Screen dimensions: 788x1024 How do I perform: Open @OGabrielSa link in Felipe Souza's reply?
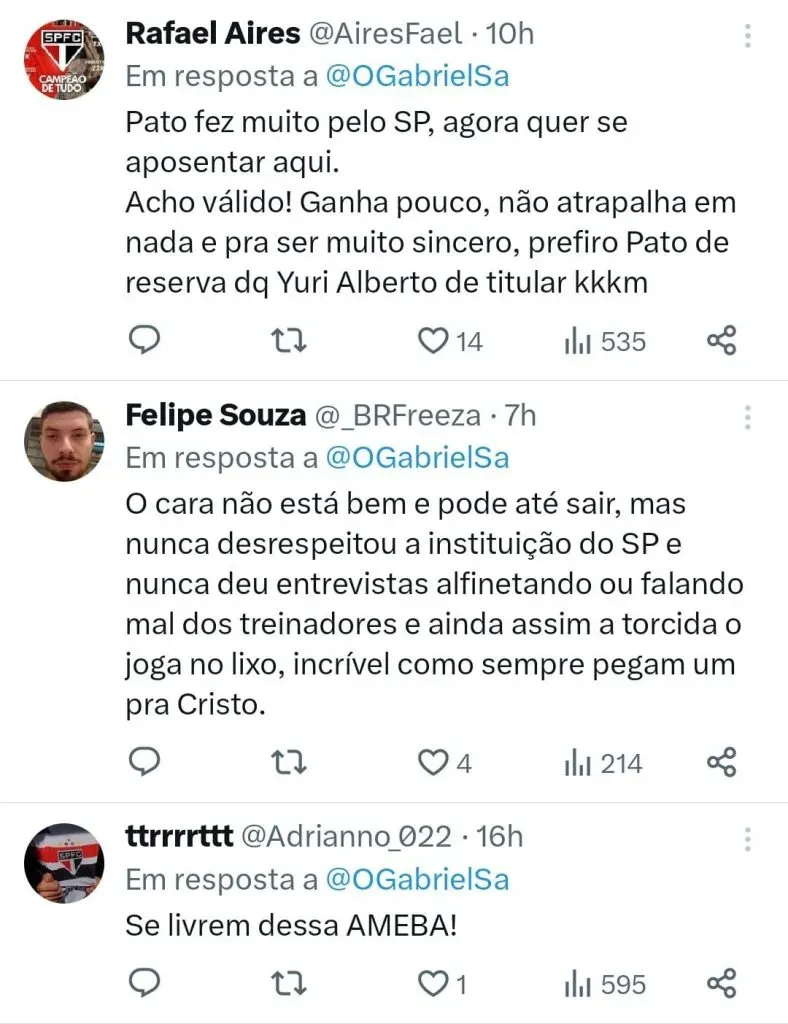click(x=417, y=457)
